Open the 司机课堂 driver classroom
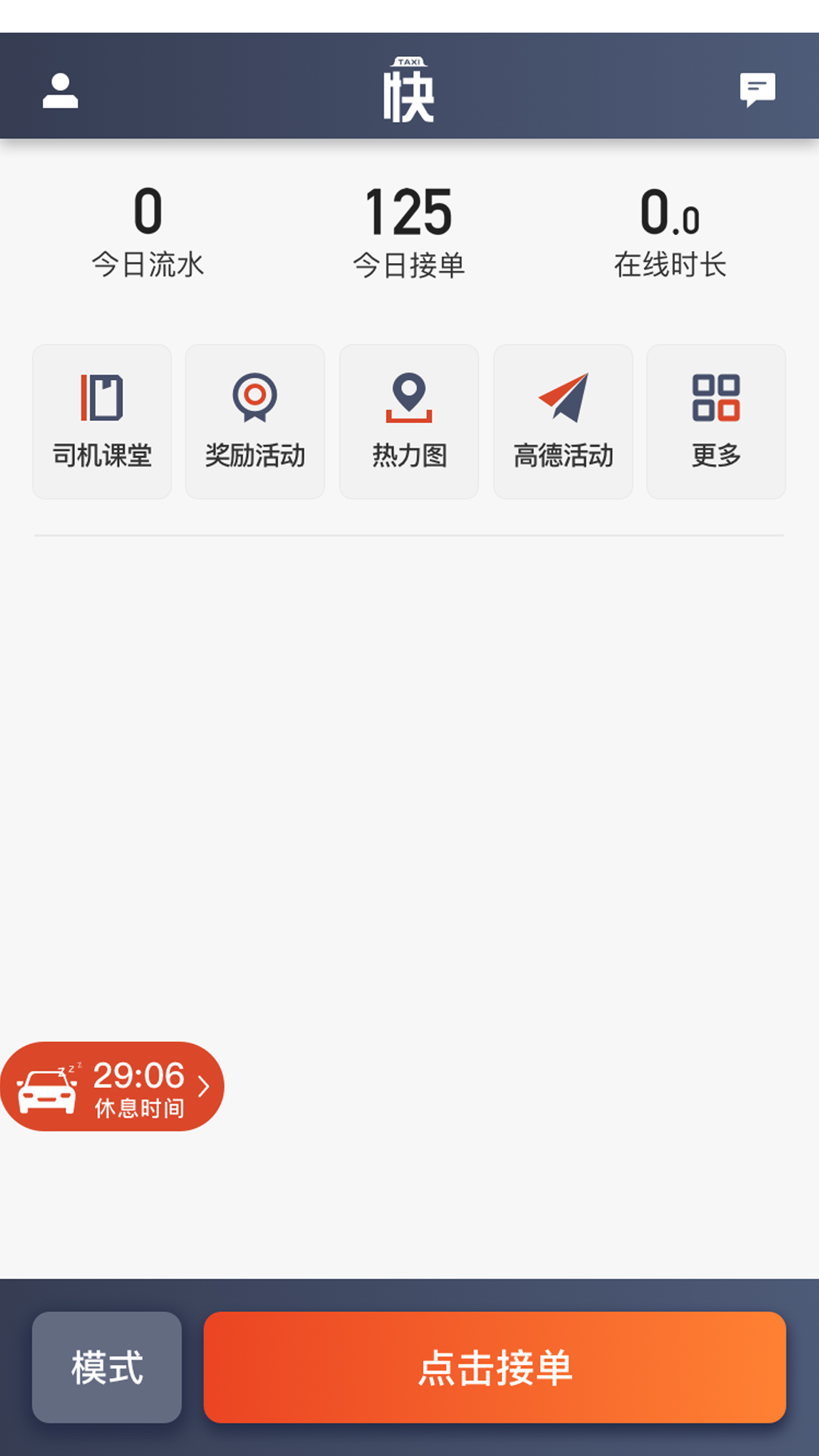This screenshot has height=1456, width=819. point(102,420)
